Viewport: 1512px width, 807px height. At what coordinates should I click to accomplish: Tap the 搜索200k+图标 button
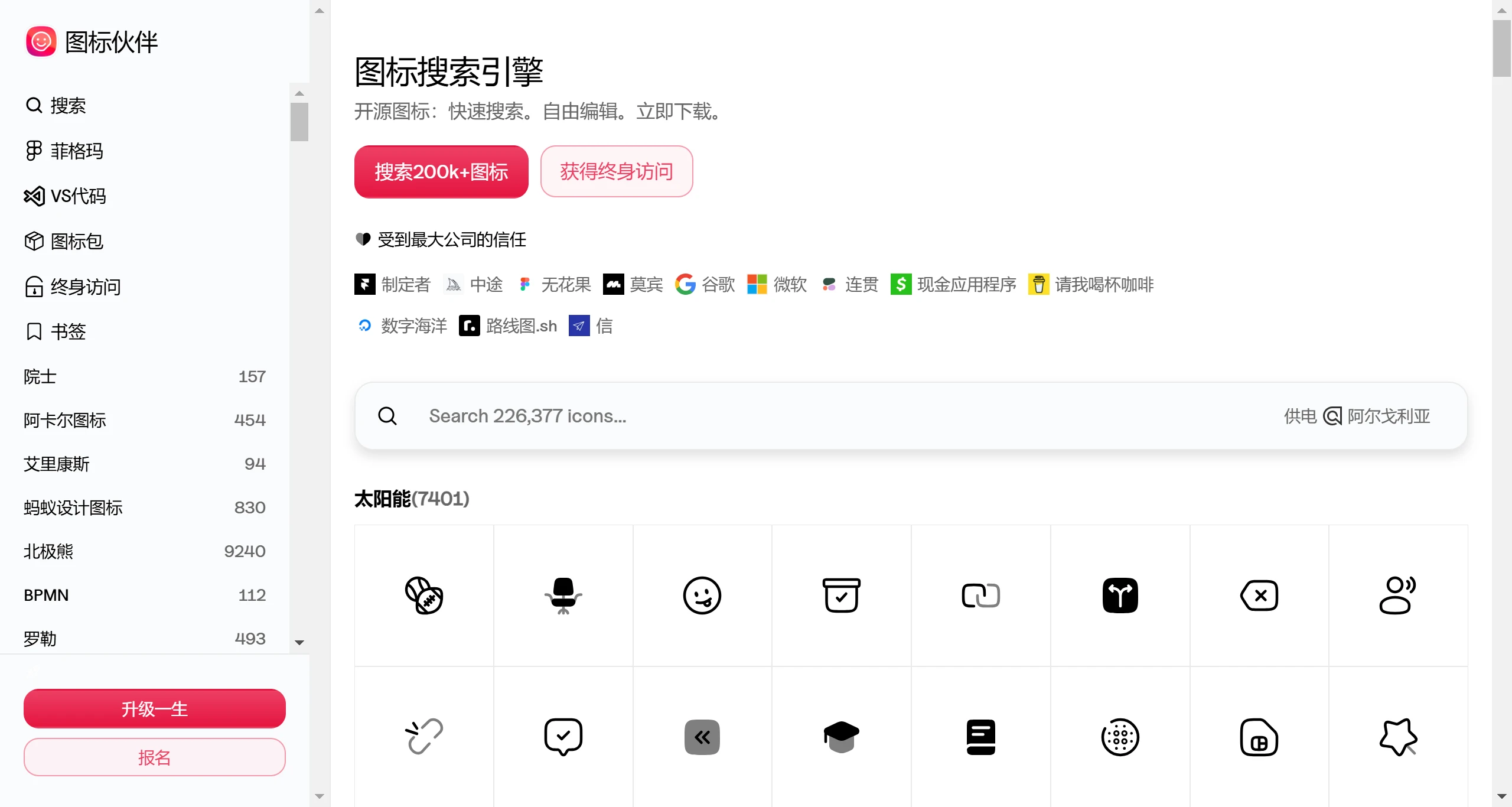coord(441,172)
